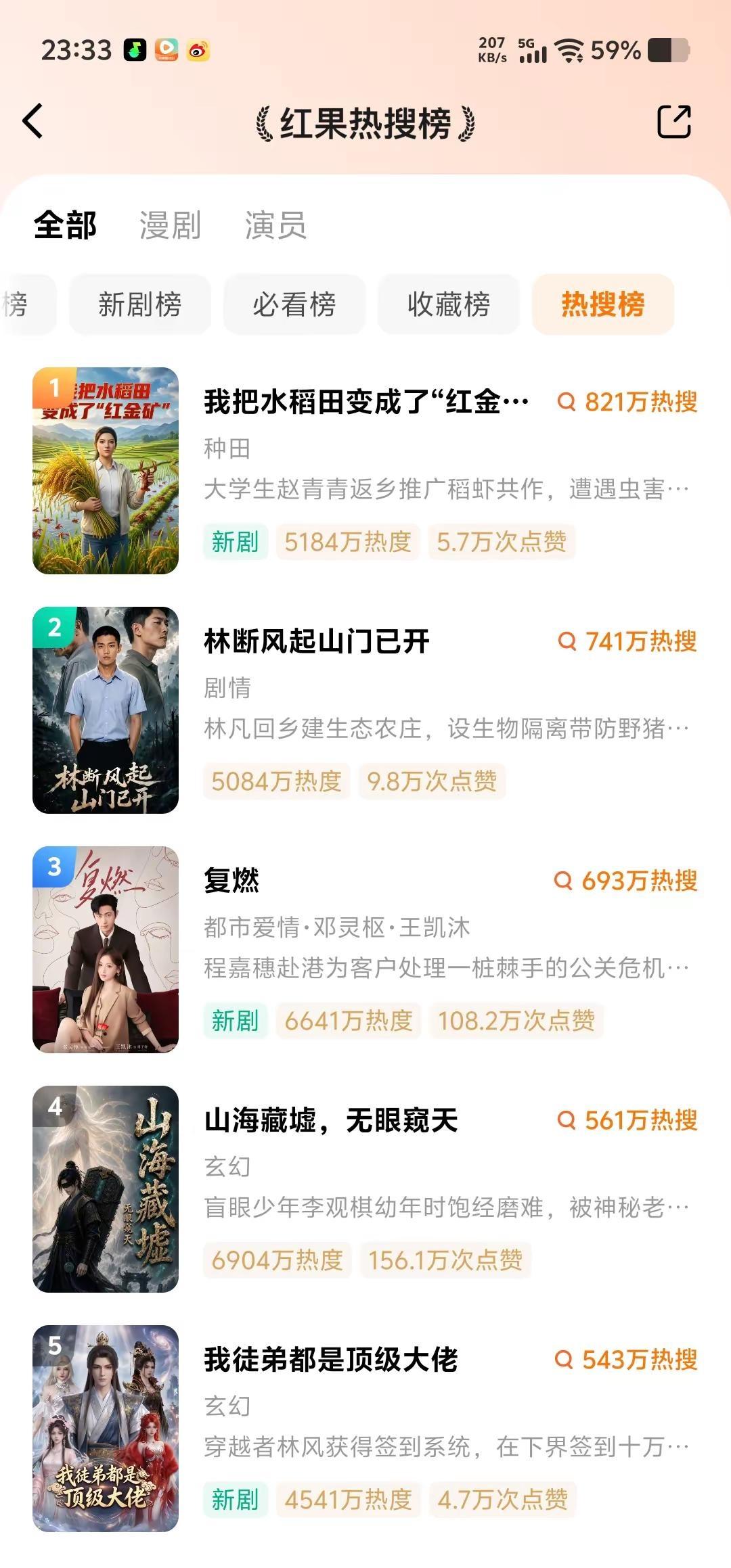Open the 新剧榜 chip
The width and height of the screenshot is (731, 1568).
pos(140,304)
